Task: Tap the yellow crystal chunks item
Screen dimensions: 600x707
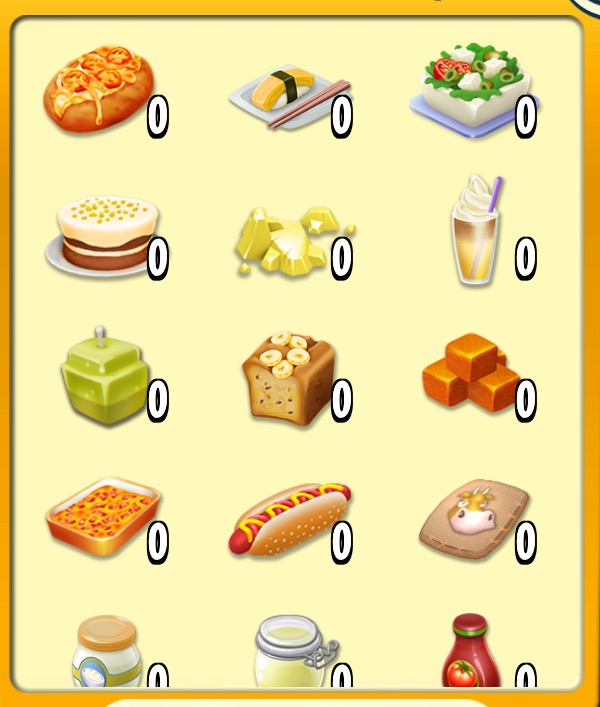Action: pos(289,241)
